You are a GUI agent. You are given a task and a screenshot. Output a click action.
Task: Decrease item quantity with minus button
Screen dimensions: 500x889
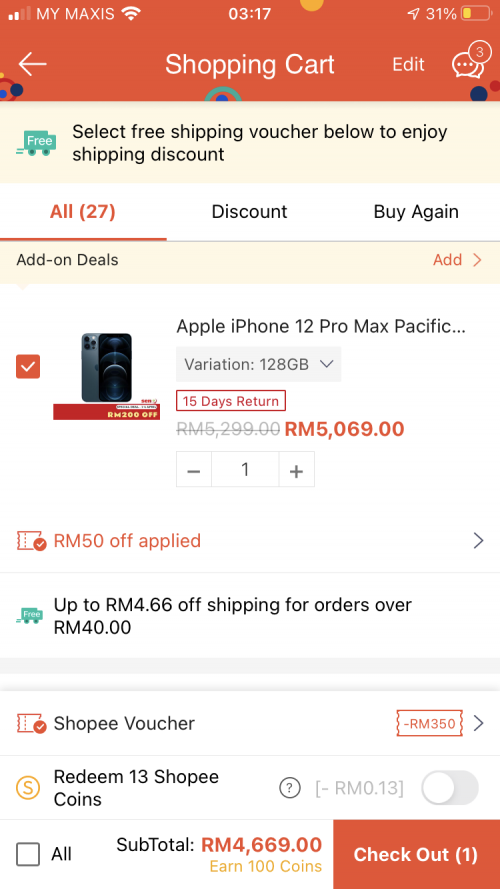coord(194,469)
